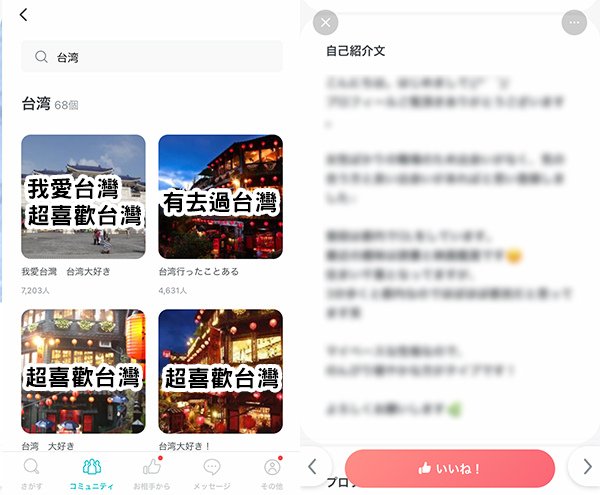Open the メッセージ tab
Screen dimensions: 600x495
tap(211, 472)
